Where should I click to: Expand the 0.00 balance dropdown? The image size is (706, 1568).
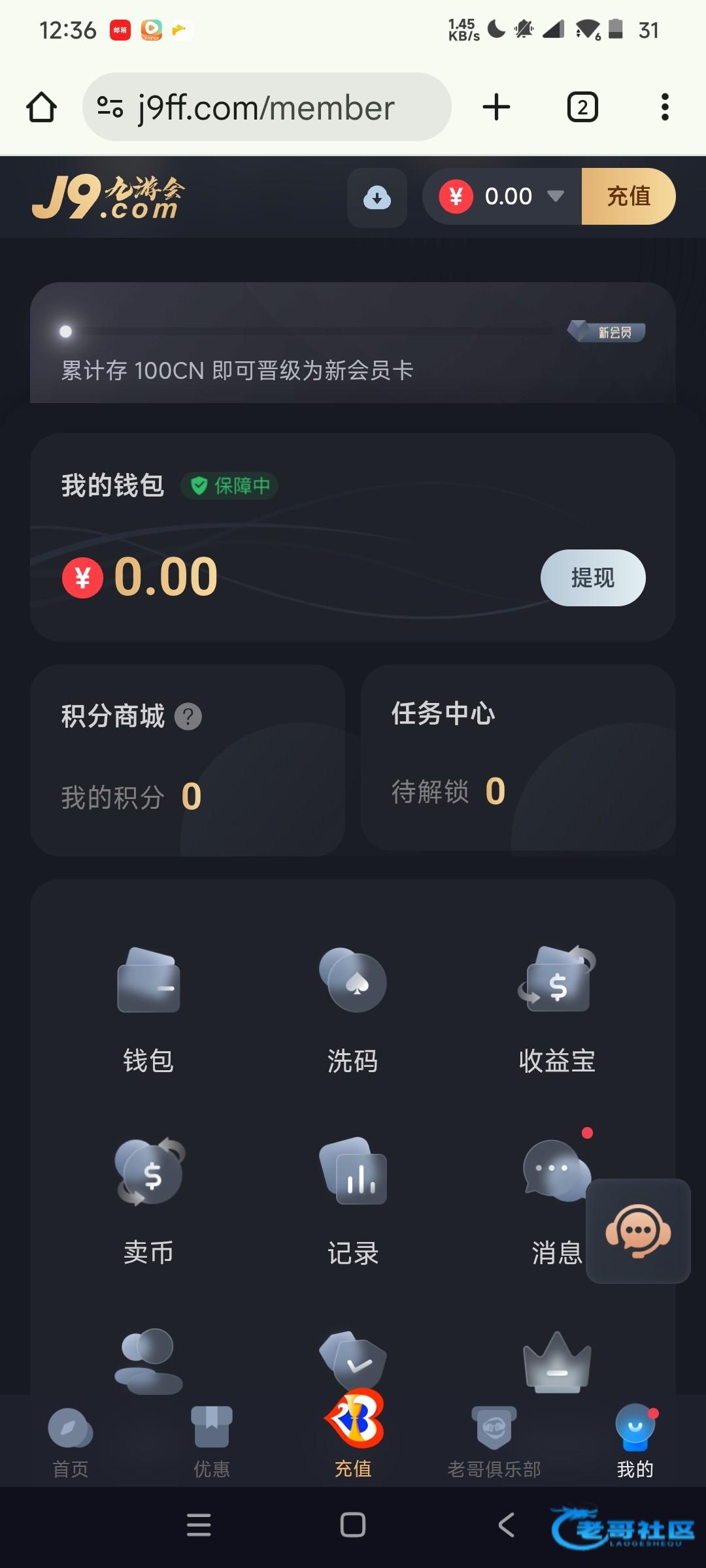(555, 196)
